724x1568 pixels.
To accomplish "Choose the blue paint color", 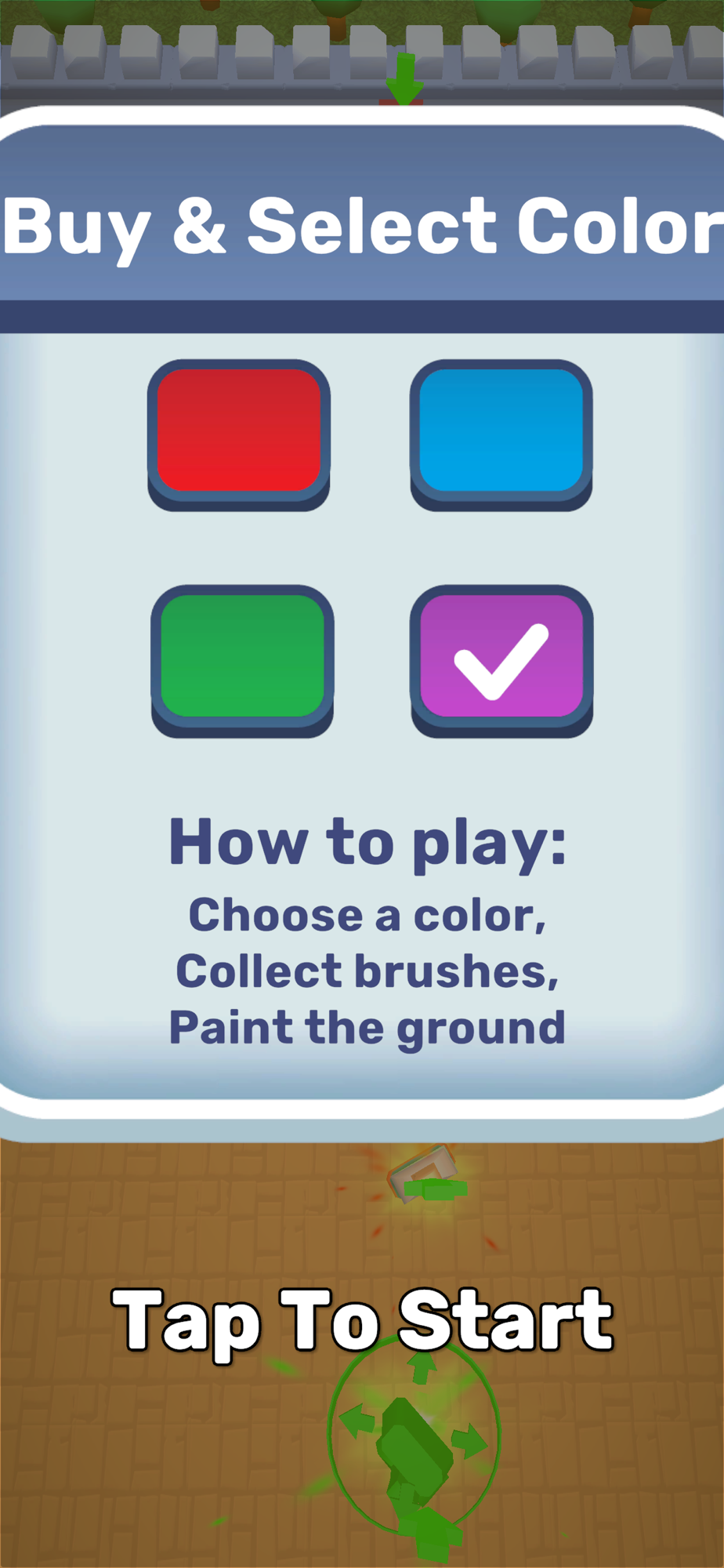I will coord(501,434).
